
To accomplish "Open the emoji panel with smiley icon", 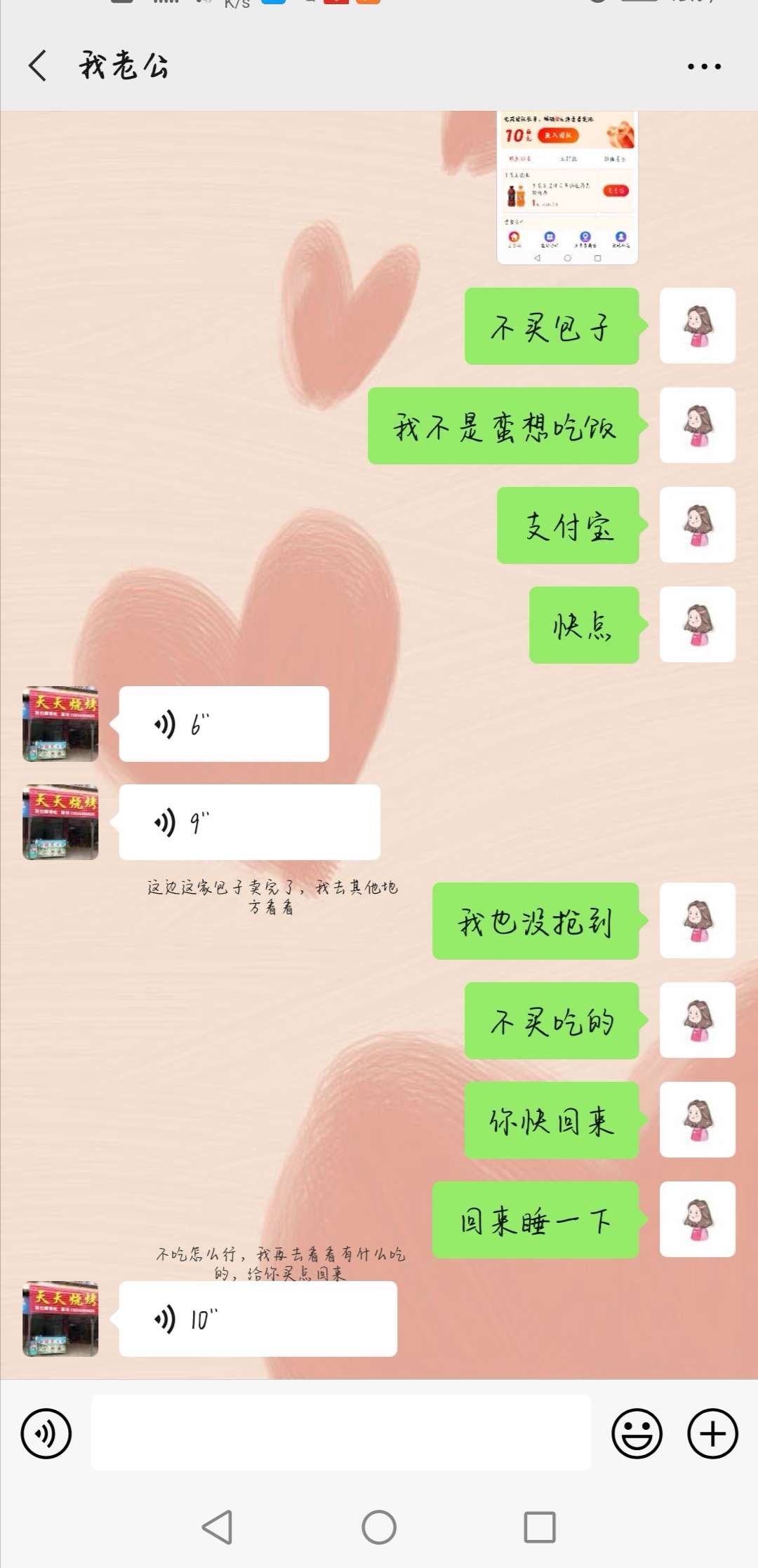I will pyautogui.click(x=637, y=1433).
